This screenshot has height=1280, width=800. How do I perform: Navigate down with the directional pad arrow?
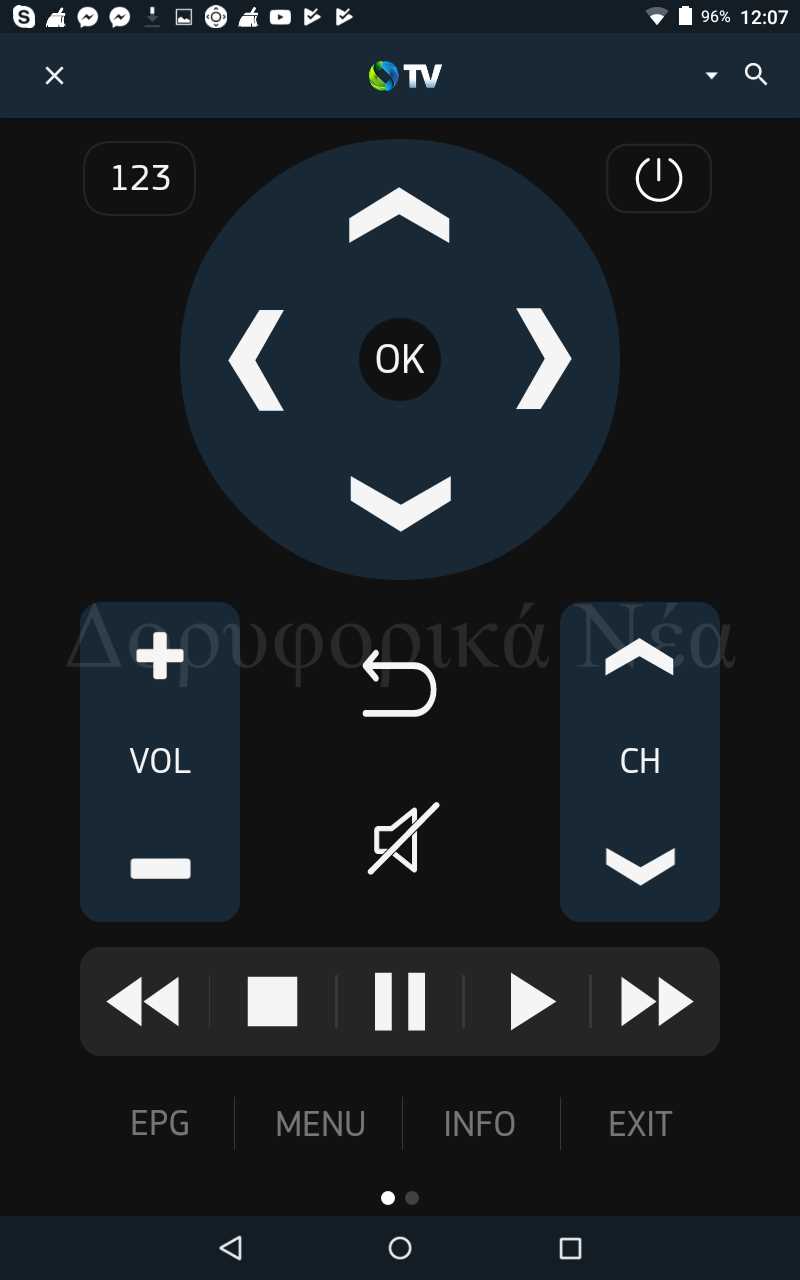coord(400,504)
